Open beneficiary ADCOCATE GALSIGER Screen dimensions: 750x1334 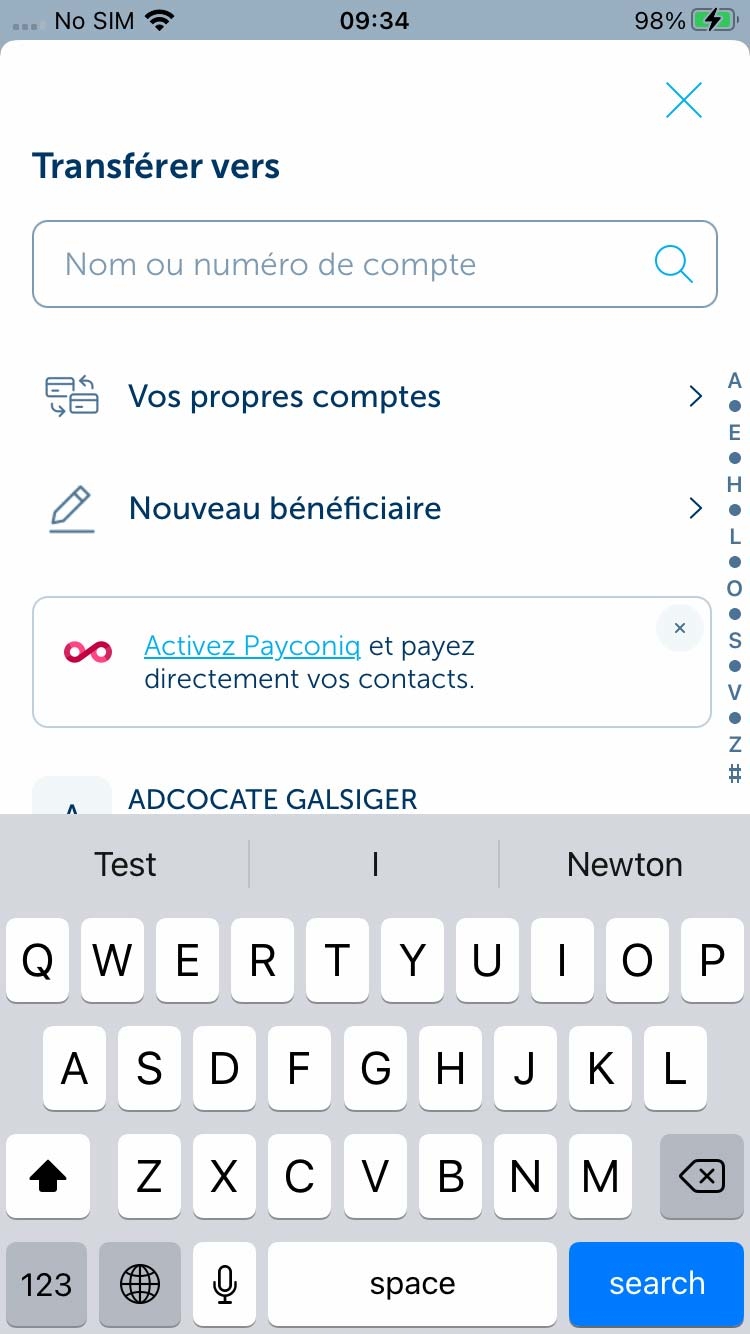[x=273, y=799]
